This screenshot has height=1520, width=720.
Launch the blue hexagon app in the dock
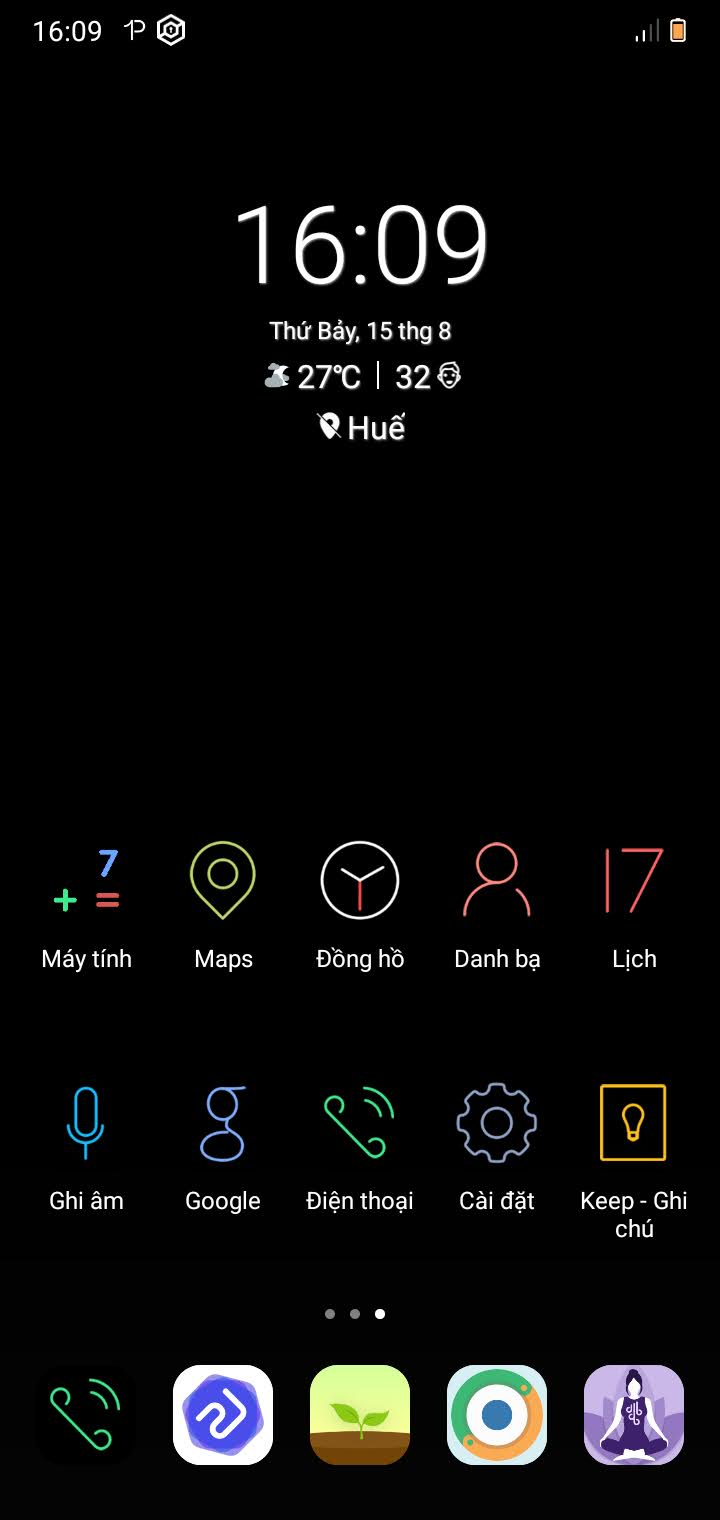[x=223, y=1415]
